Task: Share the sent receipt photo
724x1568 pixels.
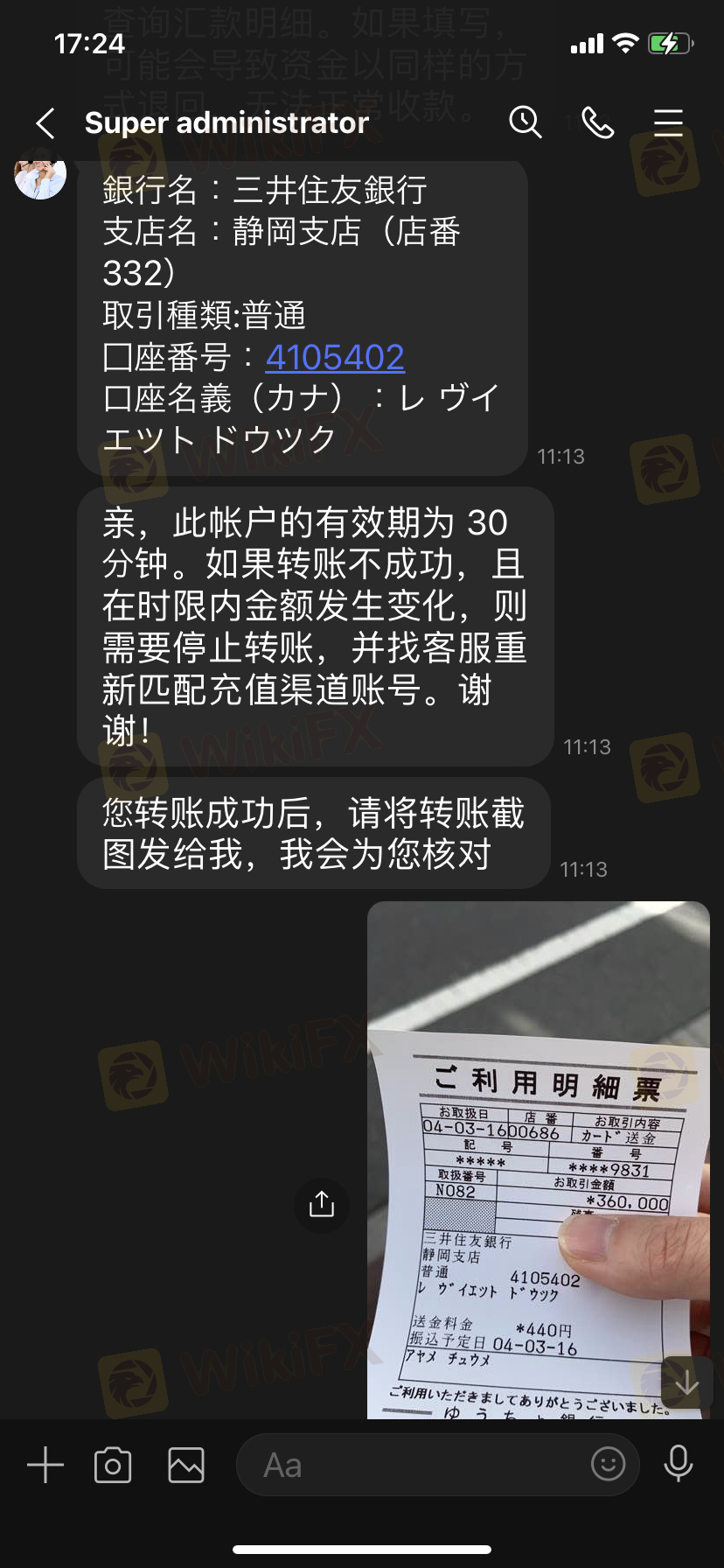Action: 322,1205
